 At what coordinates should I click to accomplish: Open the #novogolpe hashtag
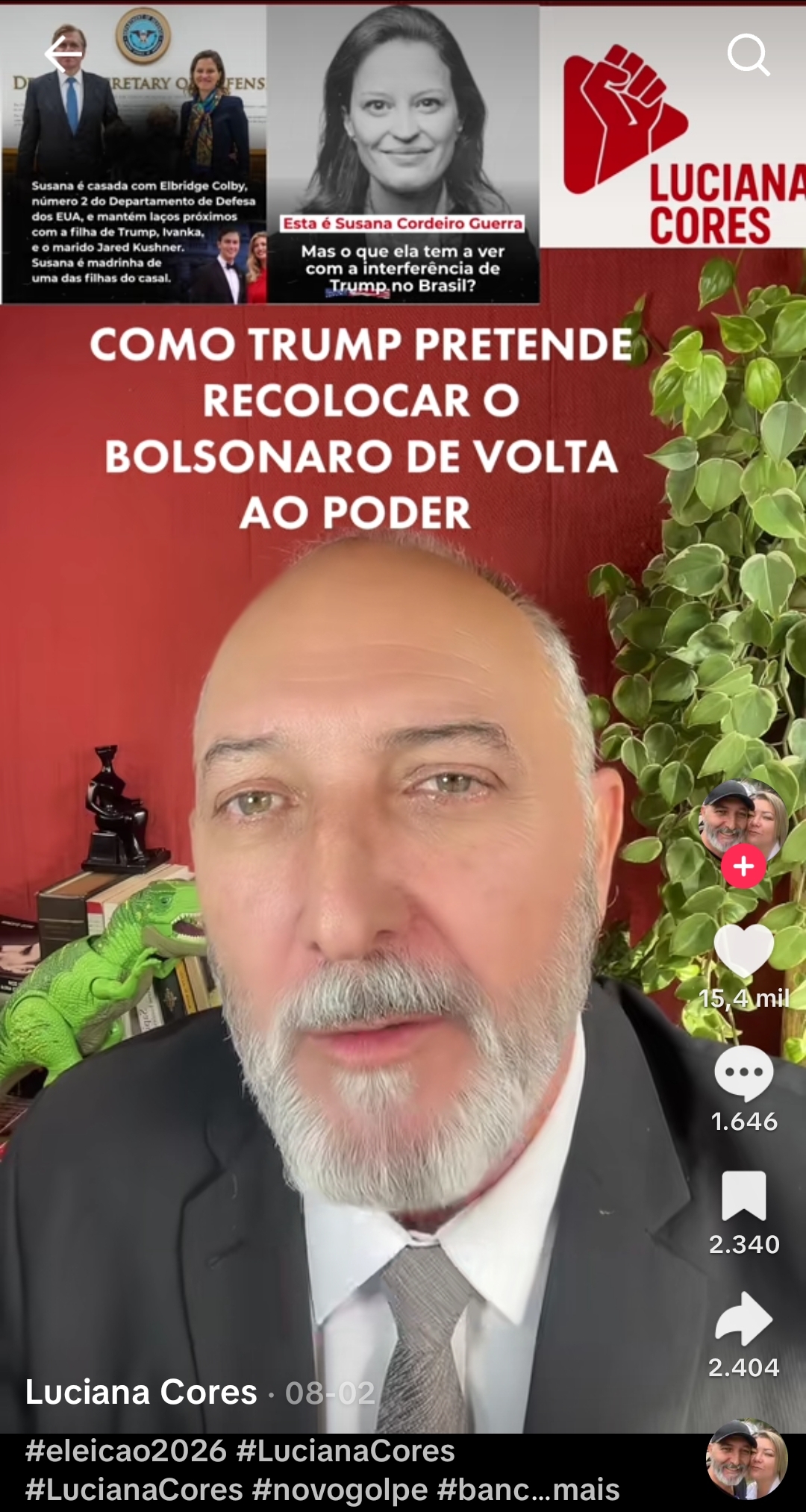(x=340, y=1490)
